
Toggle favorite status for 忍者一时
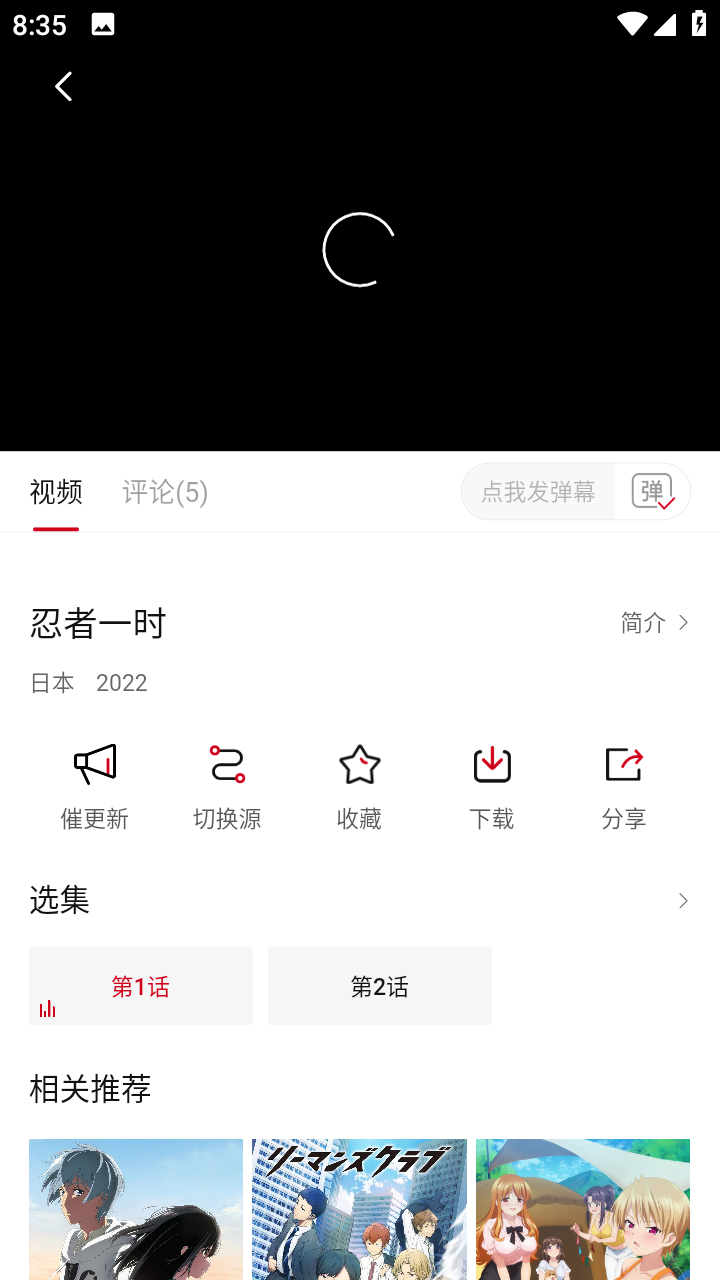[359, 785]
